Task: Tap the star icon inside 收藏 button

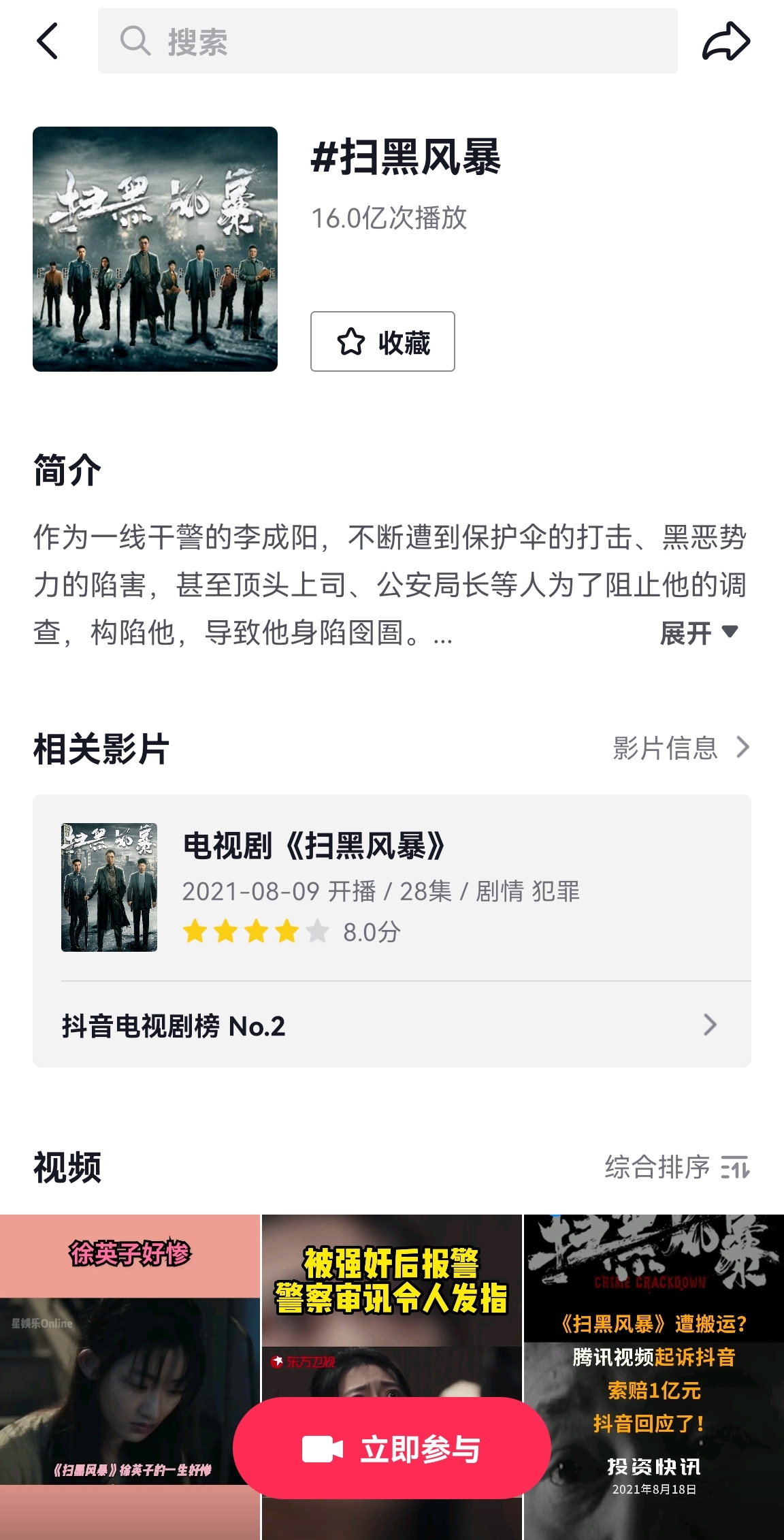Action: [353, 342]
